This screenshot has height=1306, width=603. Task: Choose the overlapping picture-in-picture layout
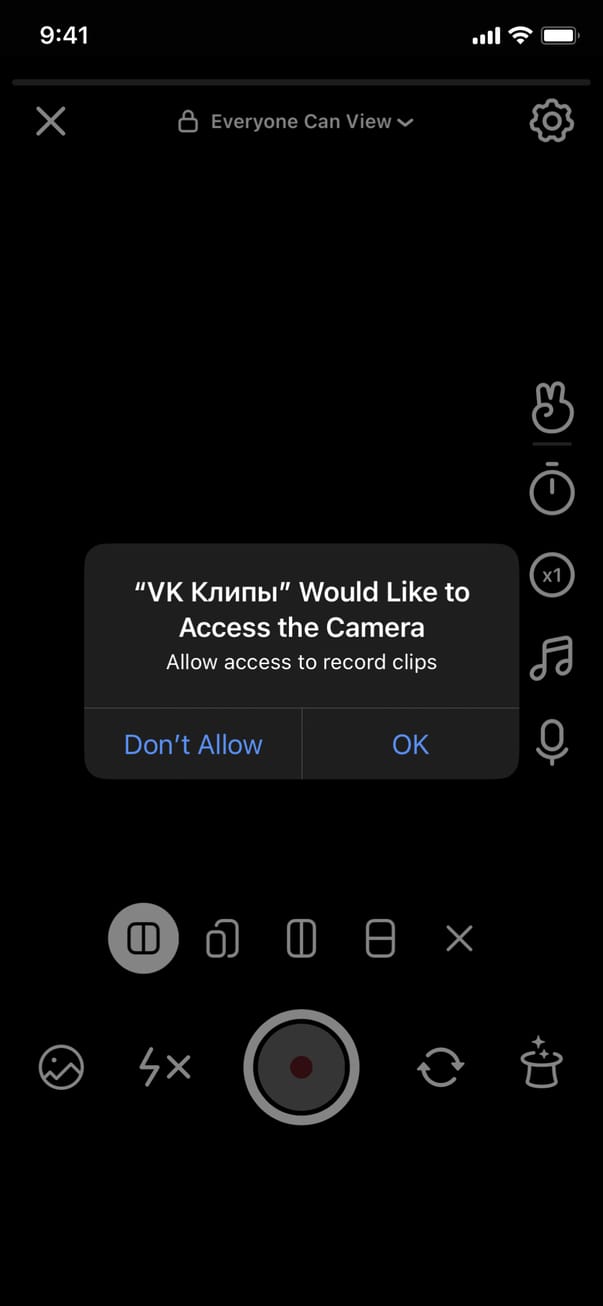click(x=222, y=939)
